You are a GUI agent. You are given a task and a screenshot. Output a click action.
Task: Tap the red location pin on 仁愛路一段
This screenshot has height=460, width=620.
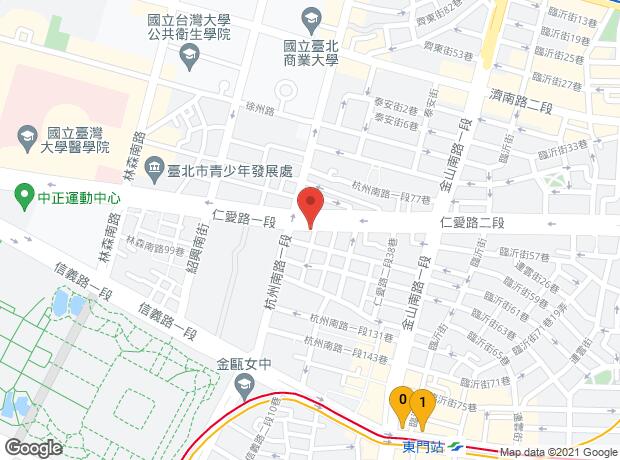310,205
